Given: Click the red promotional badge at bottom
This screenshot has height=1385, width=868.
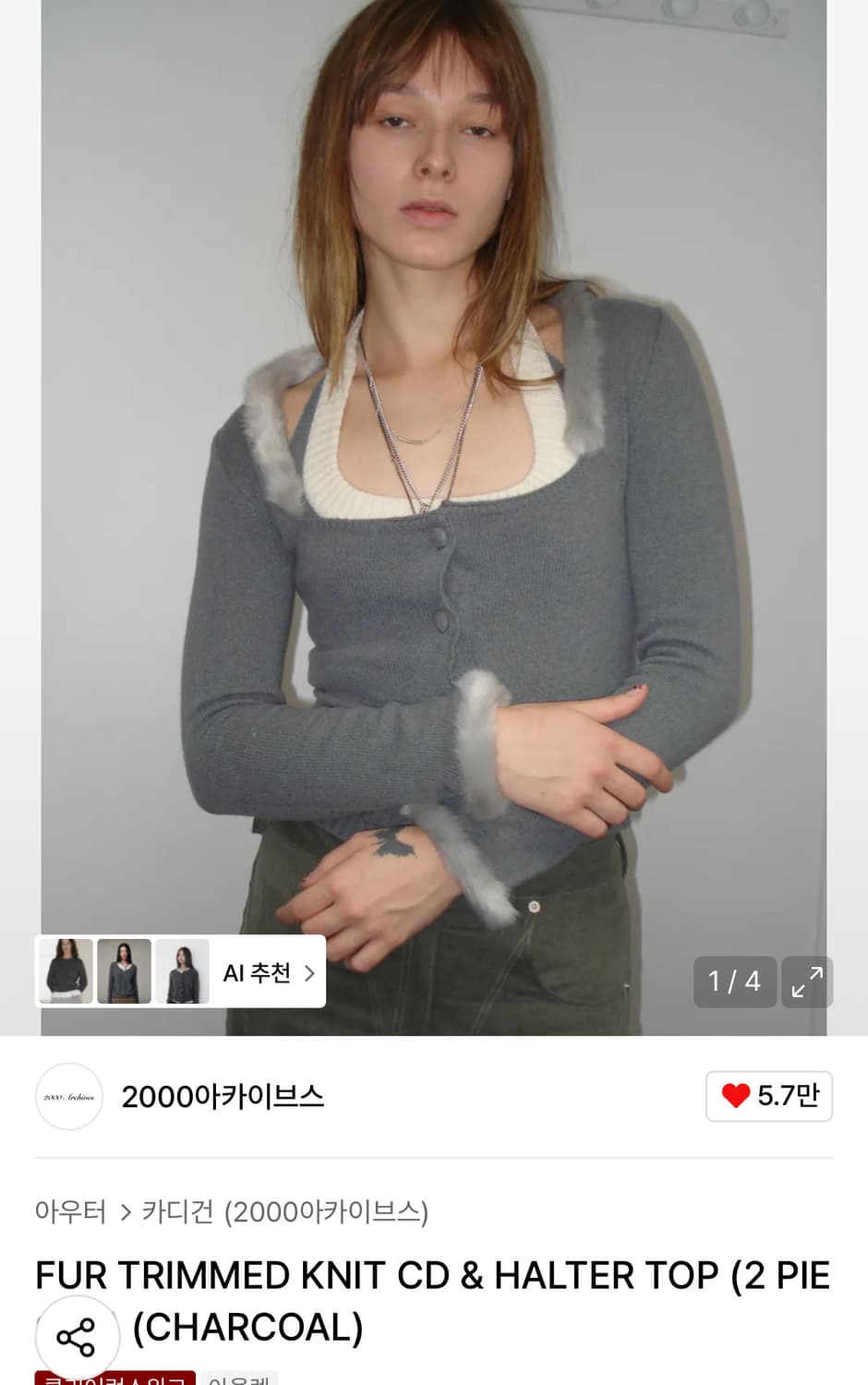Looking at the screenshot, I should tap(111, 1379).
